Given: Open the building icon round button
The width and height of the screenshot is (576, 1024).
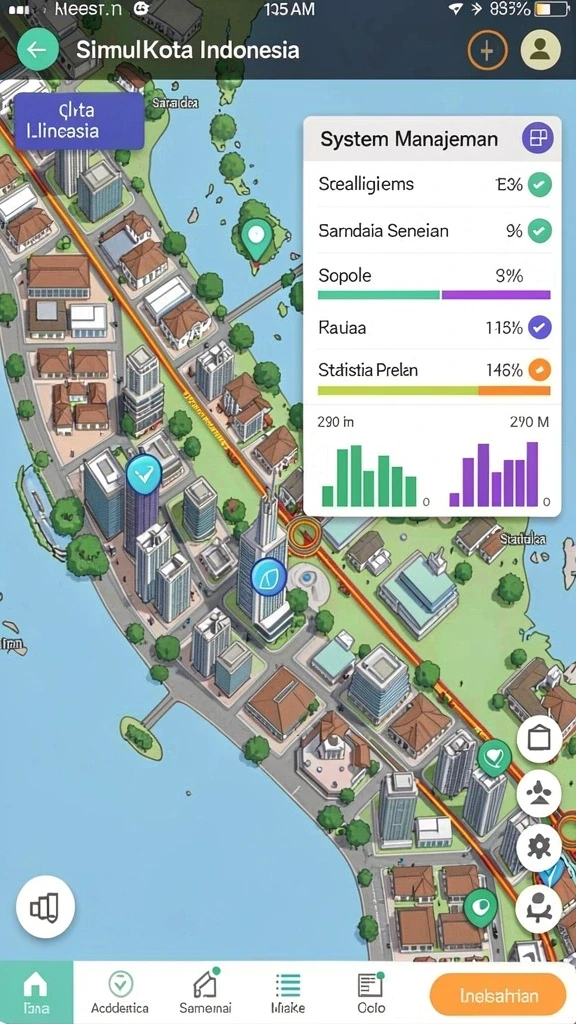Looking at the screenshot, I should point(539,739).
